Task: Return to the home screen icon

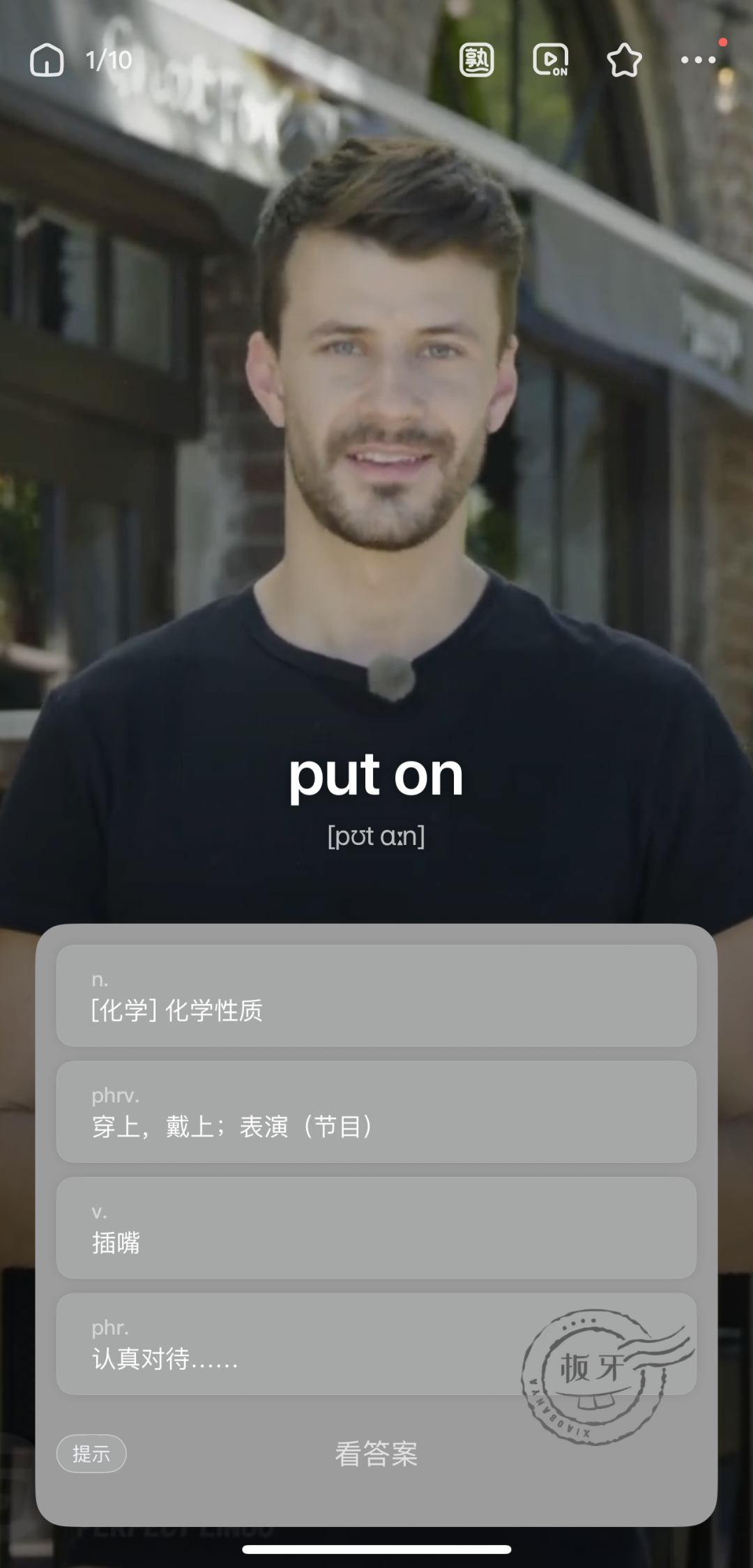Action: point(47,60)
